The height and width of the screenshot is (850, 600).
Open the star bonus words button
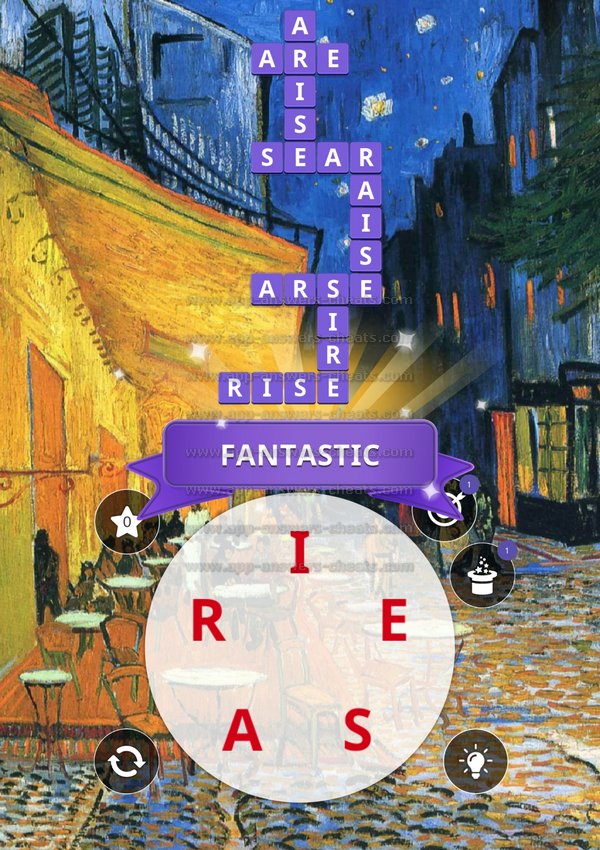(x=127, y=522)
